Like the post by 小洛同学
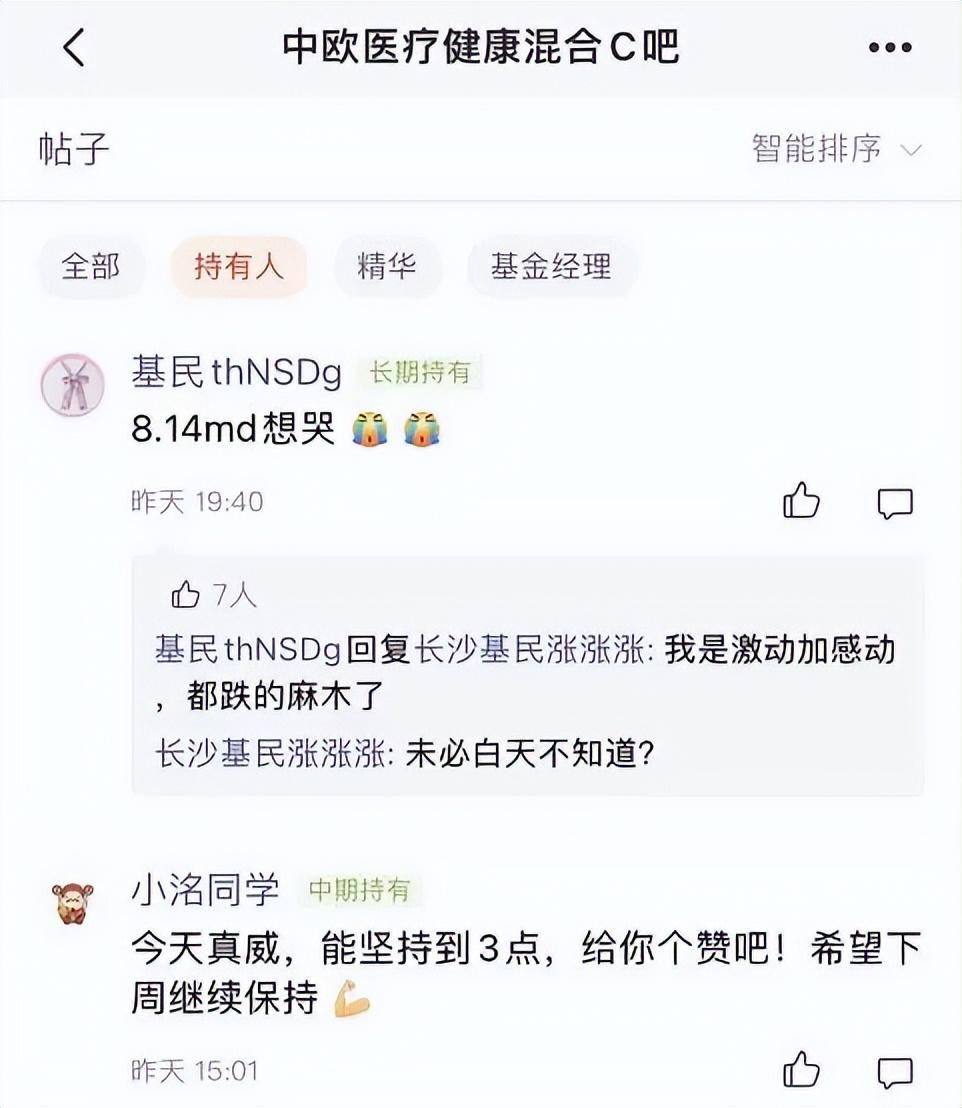The image size is (962, 1108). pos(801,1071)
